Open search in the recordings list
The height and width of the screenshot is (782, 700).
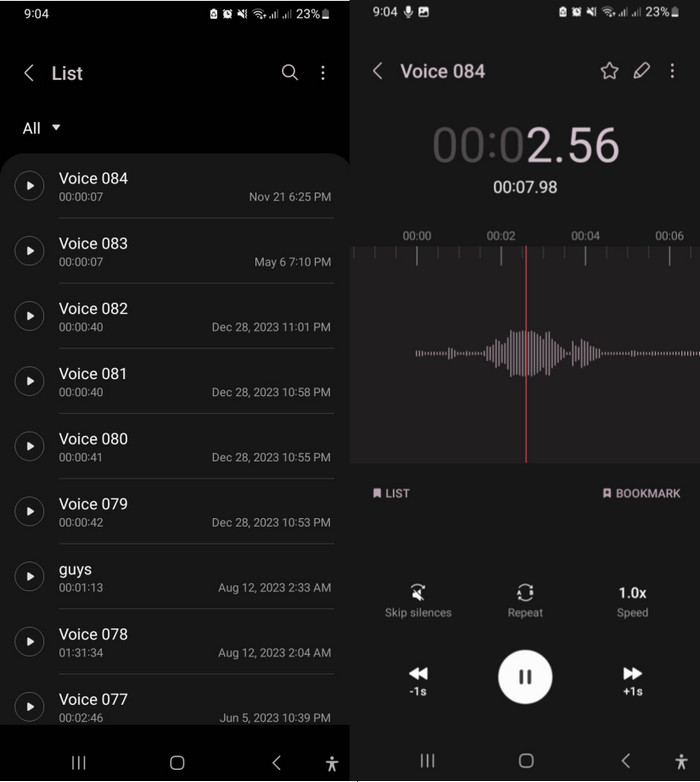point(289,73)
